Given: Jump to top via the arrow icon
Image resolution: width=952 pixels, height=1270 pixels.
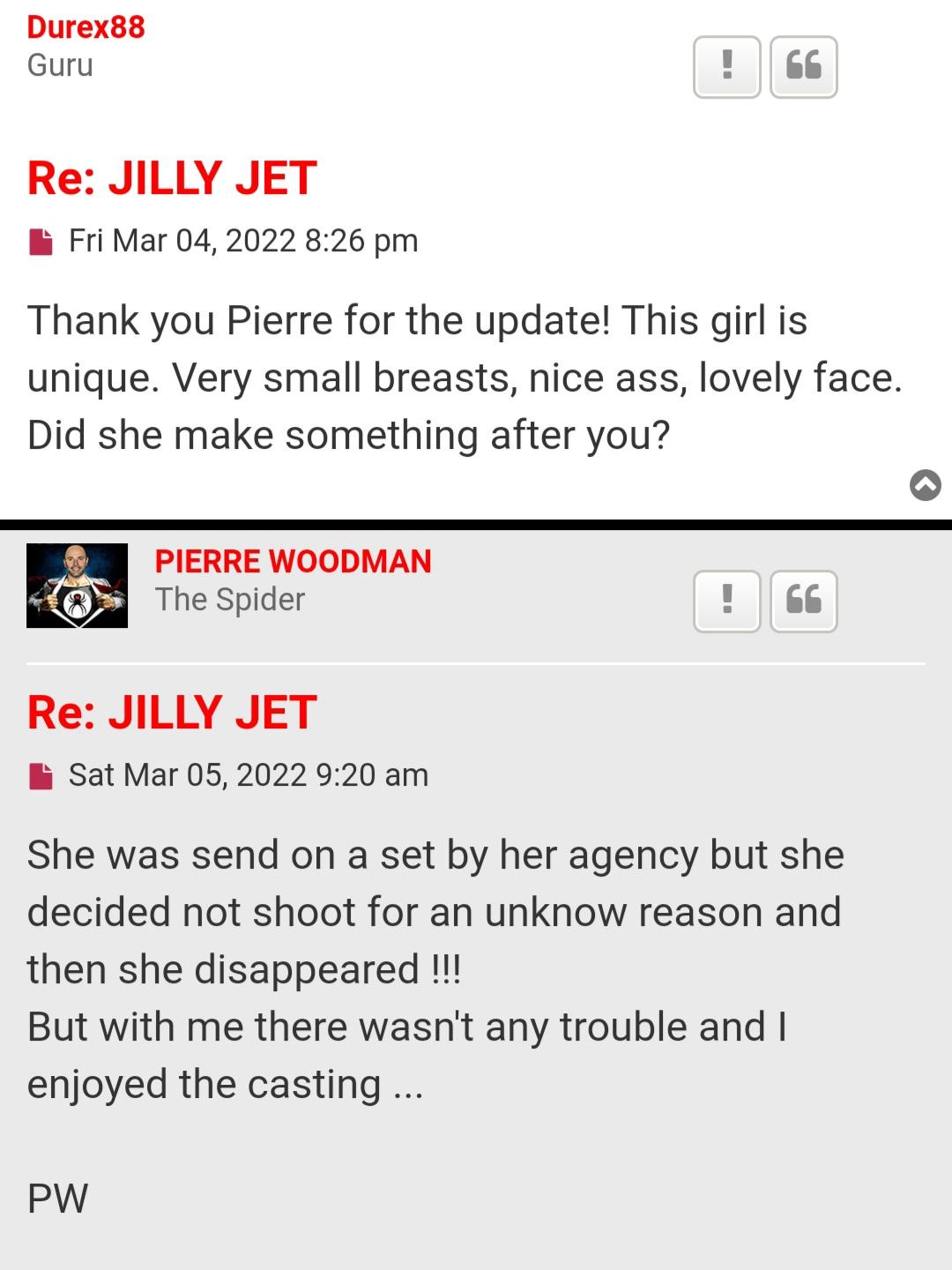Looking at the screenshot, I should [x=925, y=485].
